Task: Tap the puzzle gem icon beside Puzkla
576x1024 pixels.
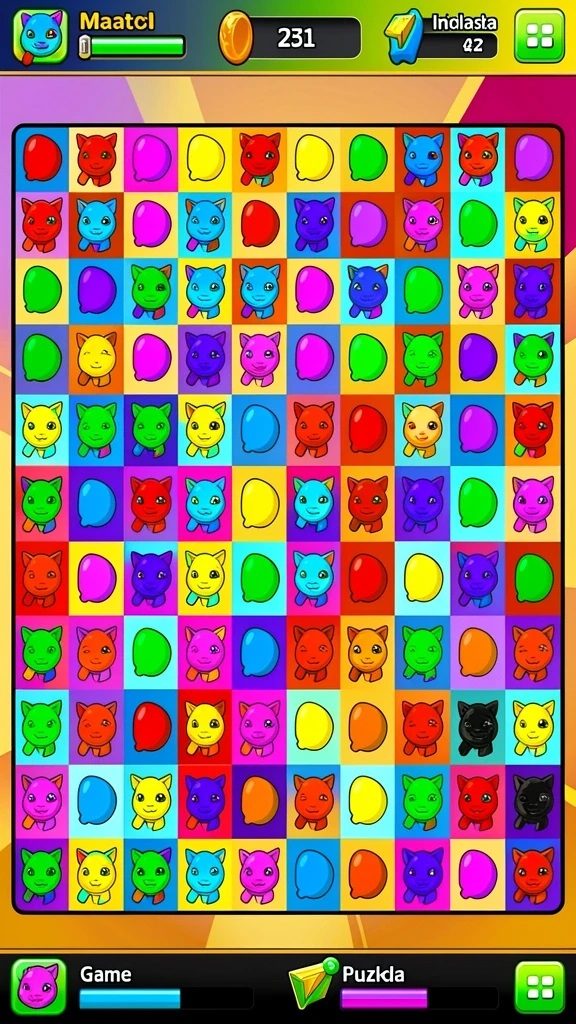Action: click(x=312, y=982)
